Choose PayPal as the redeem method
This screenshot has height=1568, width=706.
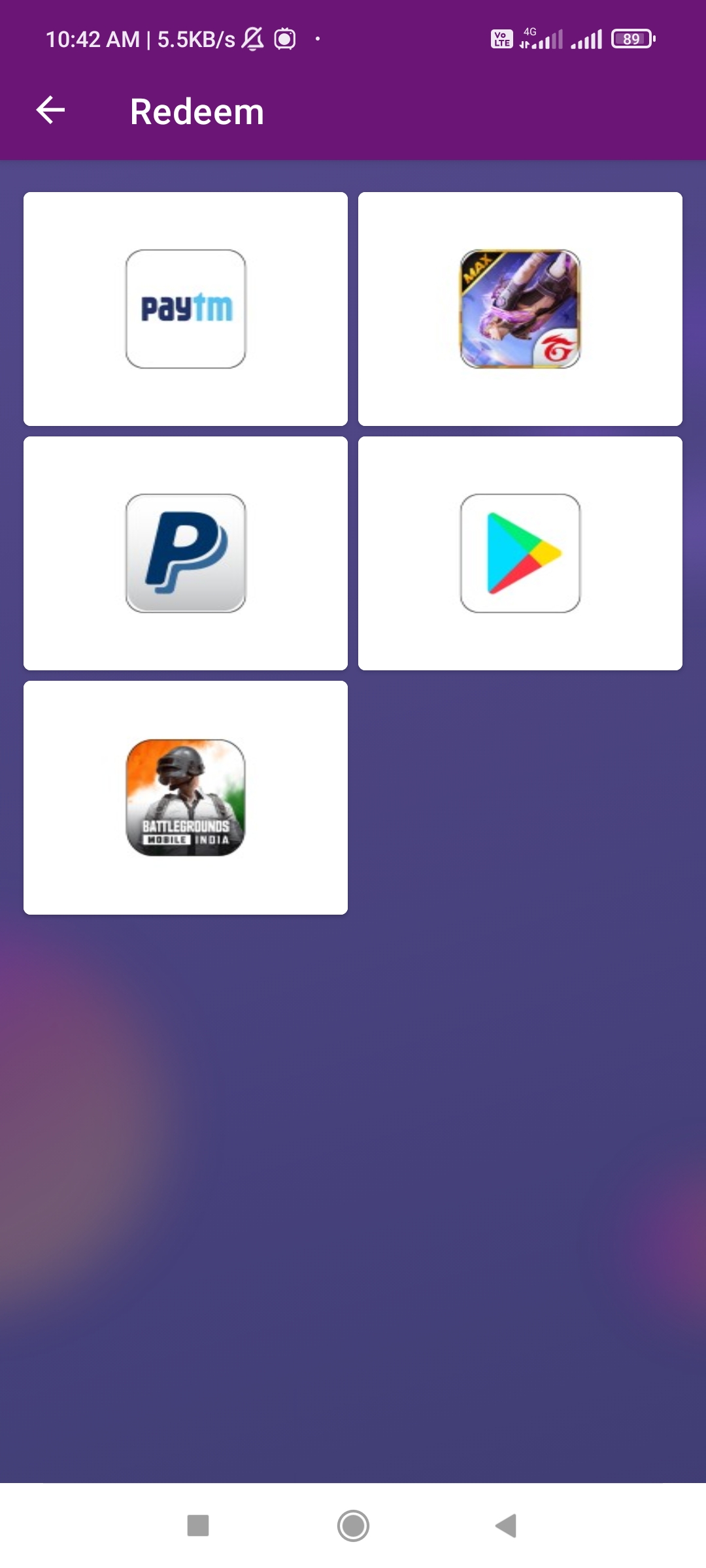[186, 553]
